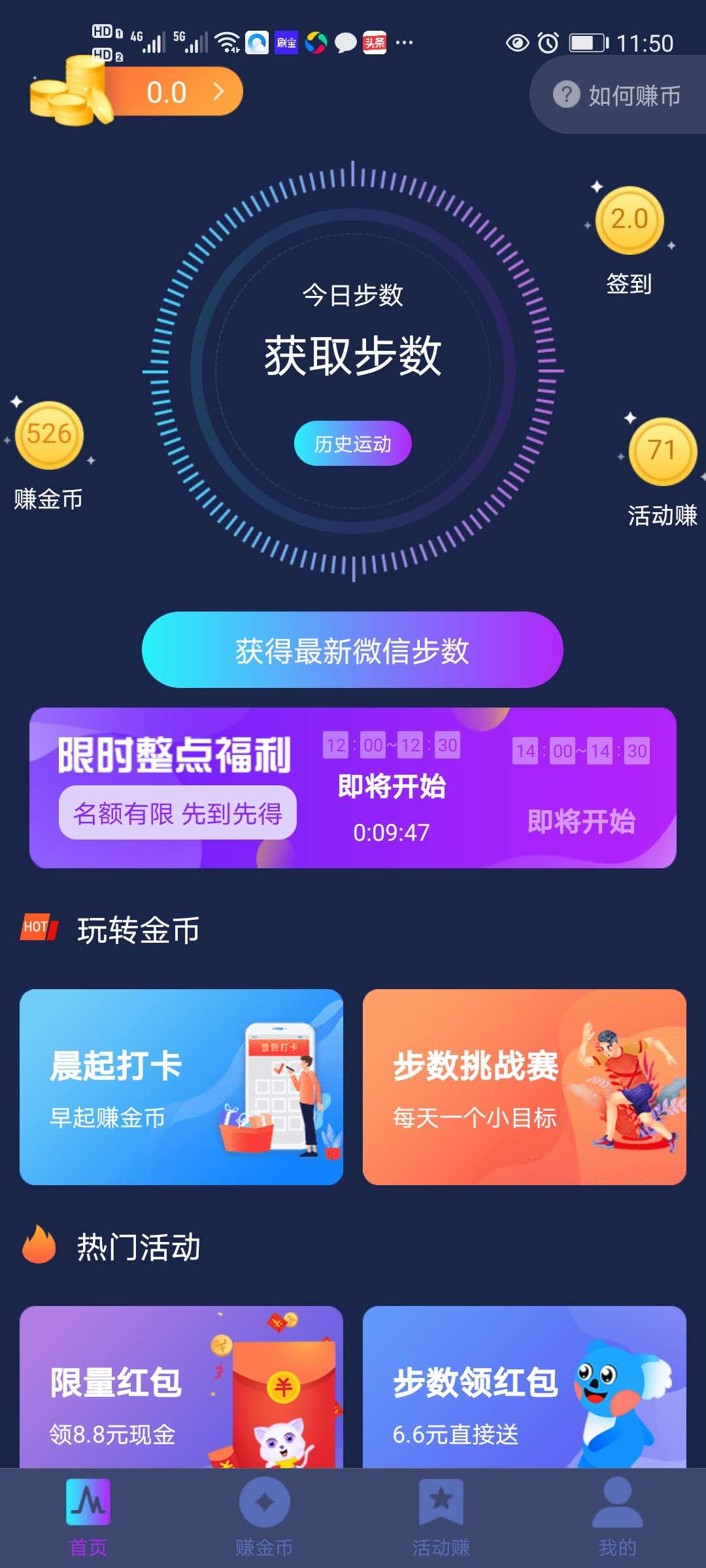Open 如何赚币 help

click(x=618, y=95)
